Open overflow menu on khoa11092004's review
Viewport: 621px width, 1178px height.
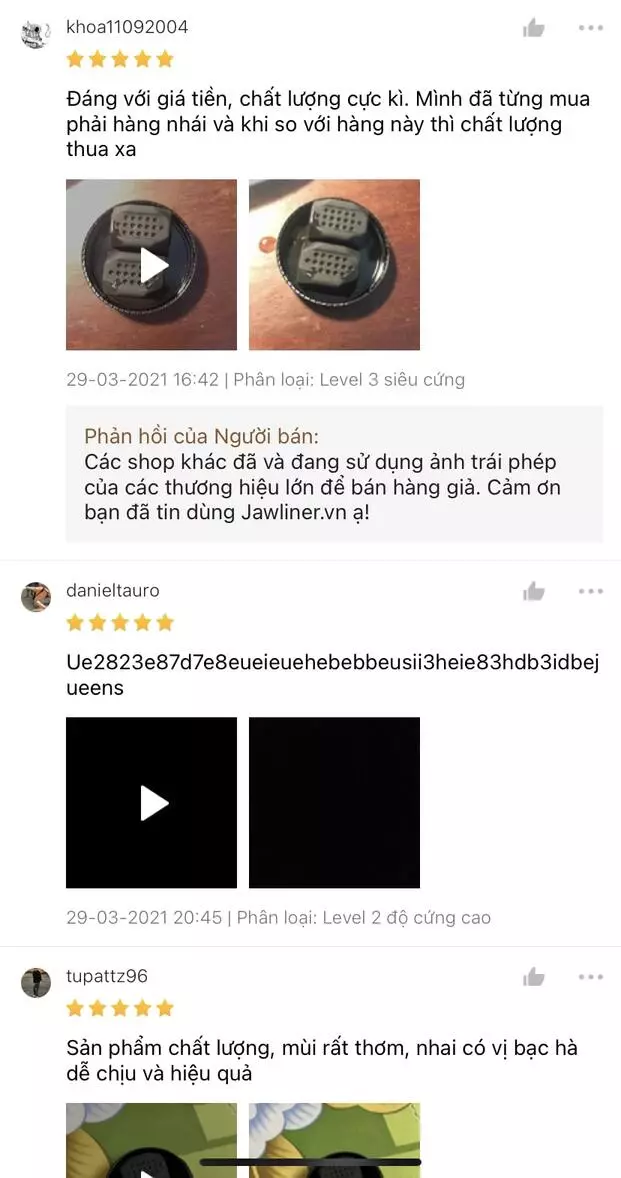(591, 28)
